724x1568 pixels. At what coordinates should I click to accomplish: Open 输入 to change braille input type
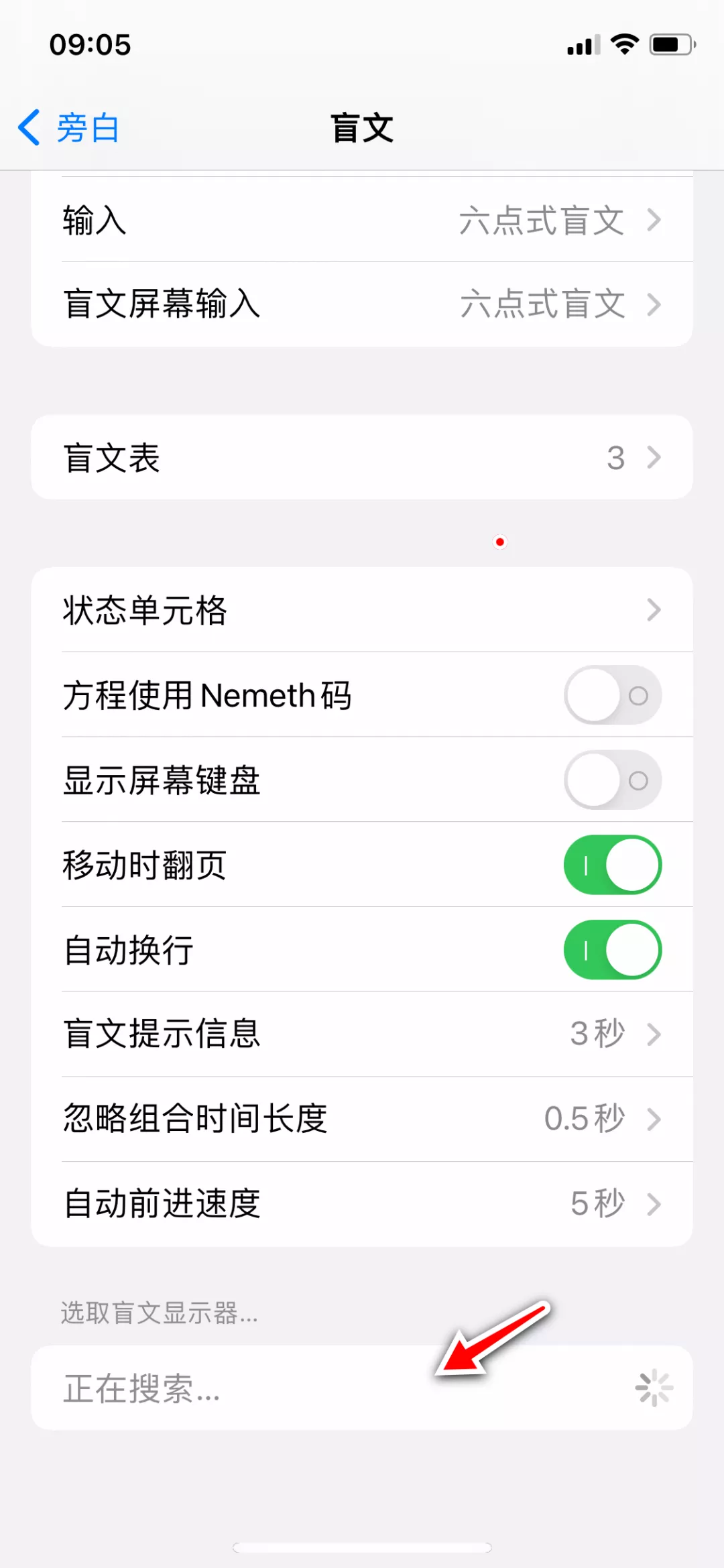362,221
